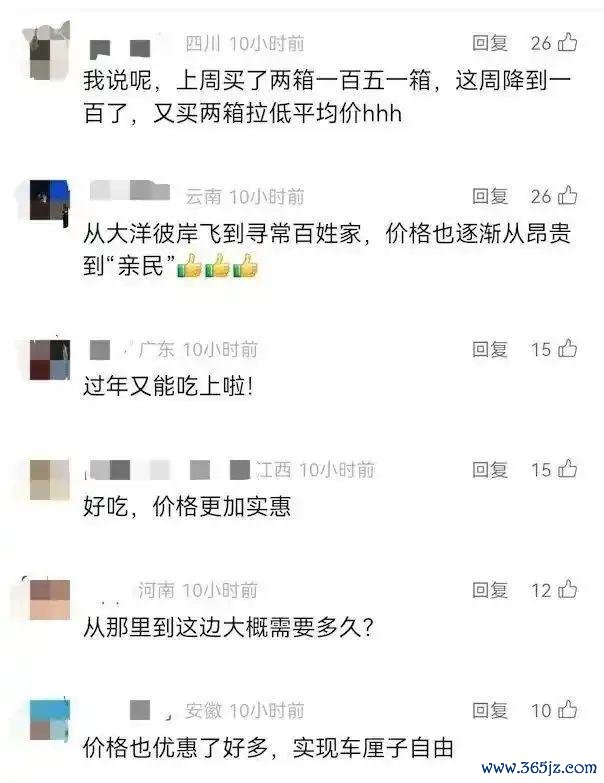Reply to the Guangdong comment 过年又能吃上啦
Screen dimensions: 604x783
coord(490,349)
